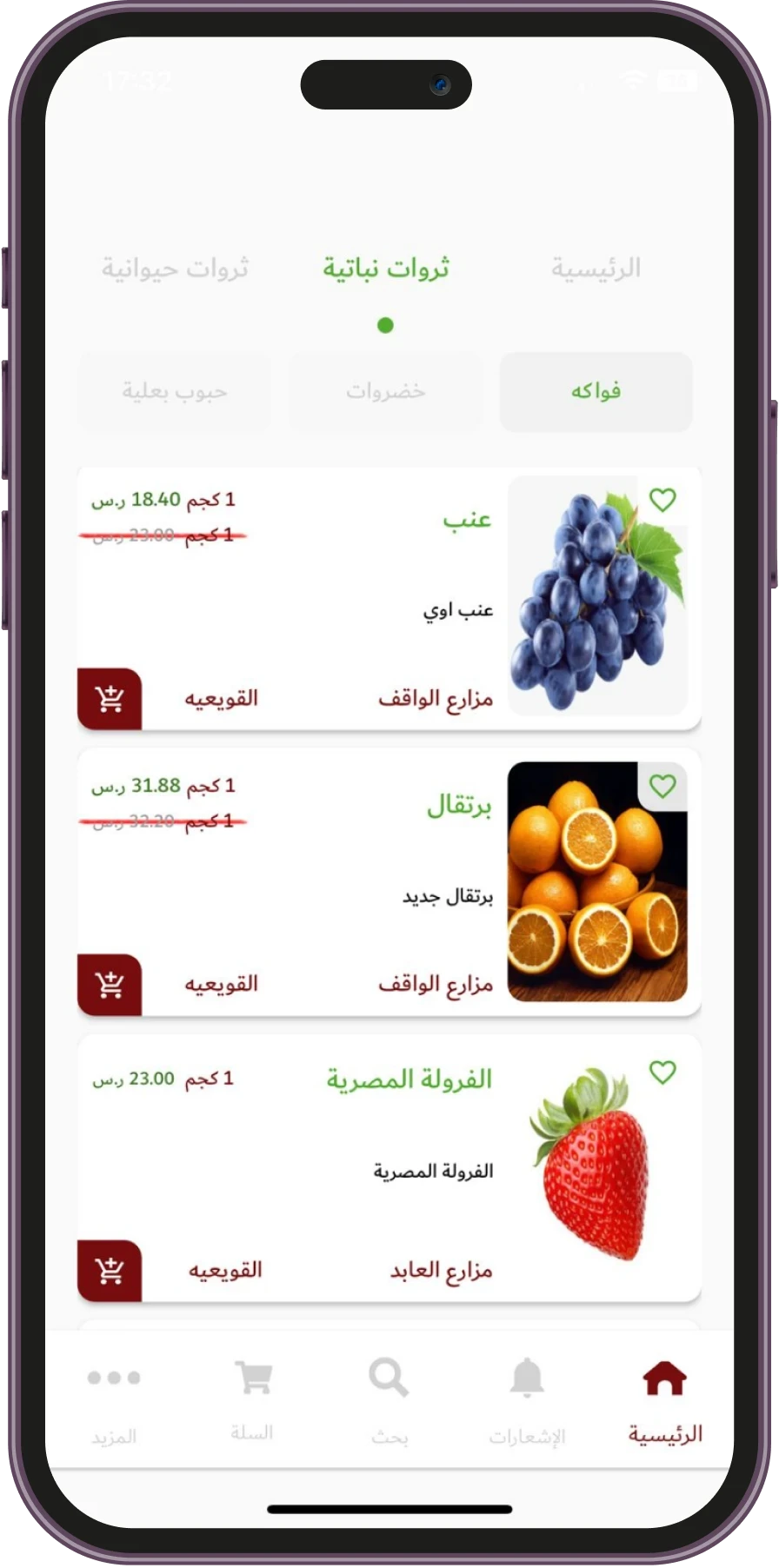779x1568 pixels.
Task: Add عنب to the shopping cart
Action: (110, 699)
